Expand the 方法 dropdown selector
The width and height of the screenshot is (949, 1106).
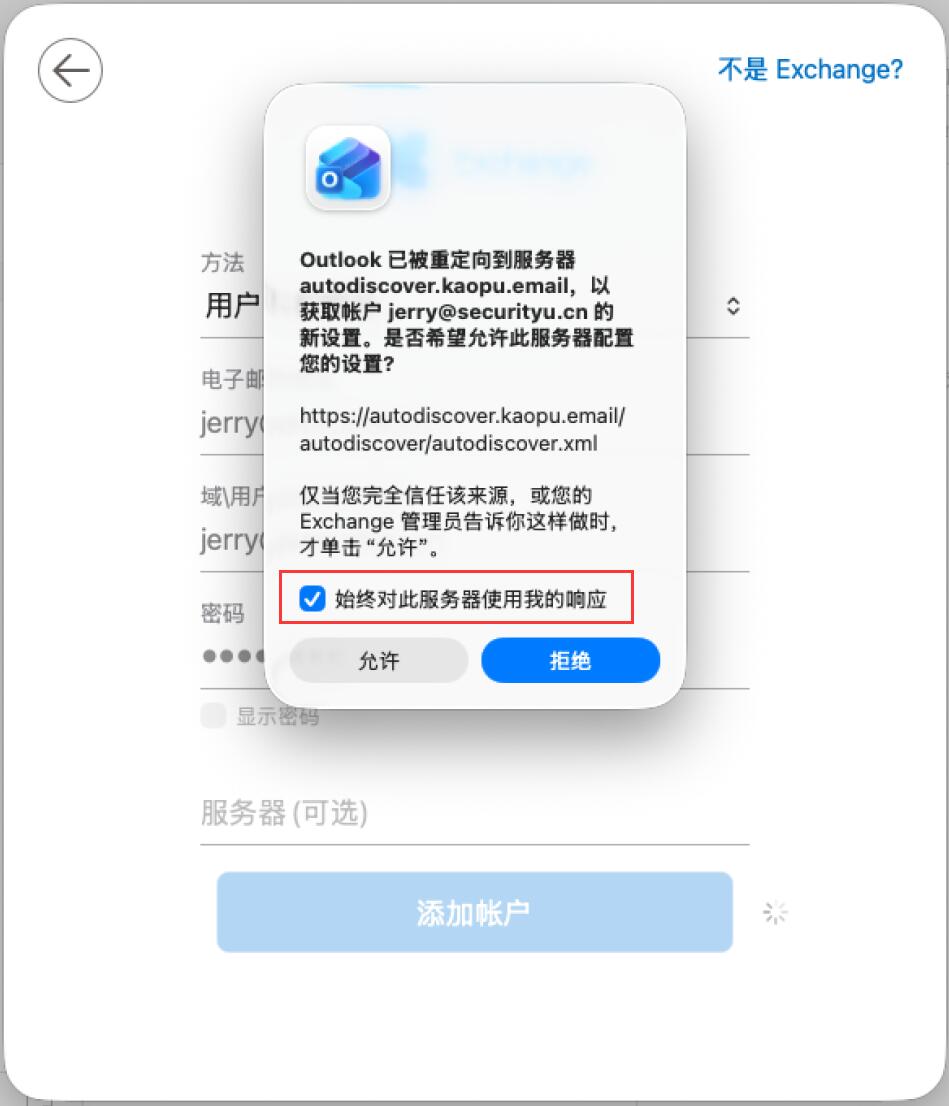coord(732,306)
